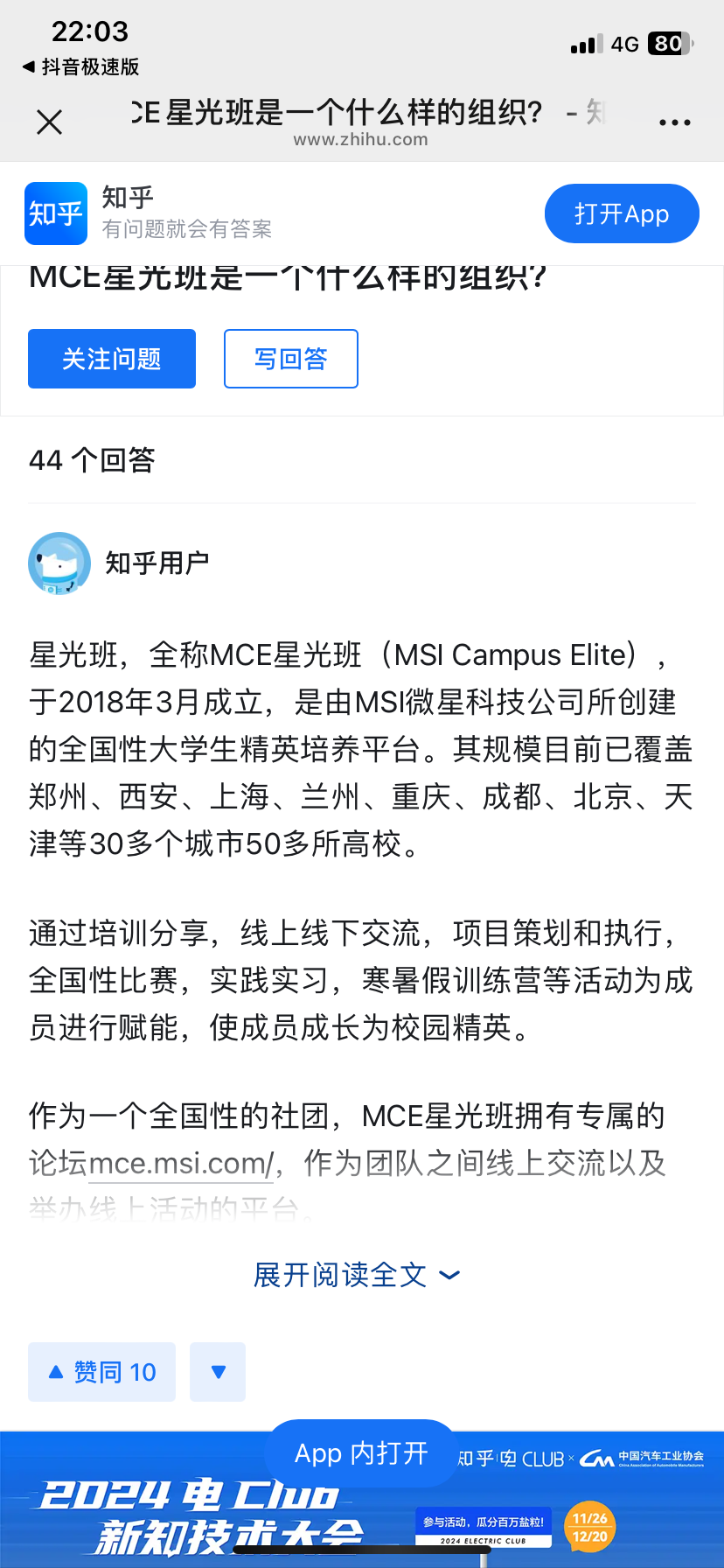Image resolution: width=724 pixels, height=1568 pixels.
Task: Return to 抖音极速版 via back link
Action: coord(80,66)
